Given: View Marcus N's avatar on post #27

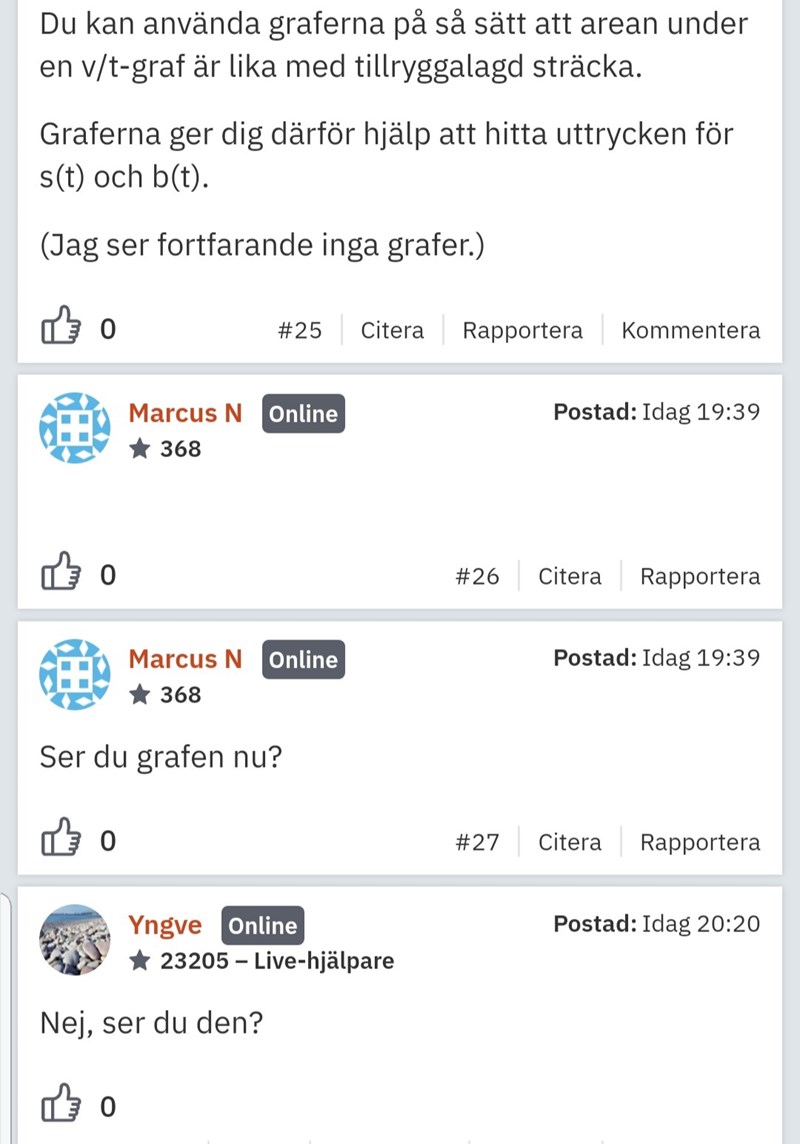Looking at the screenshot, I should coord(74,675).
